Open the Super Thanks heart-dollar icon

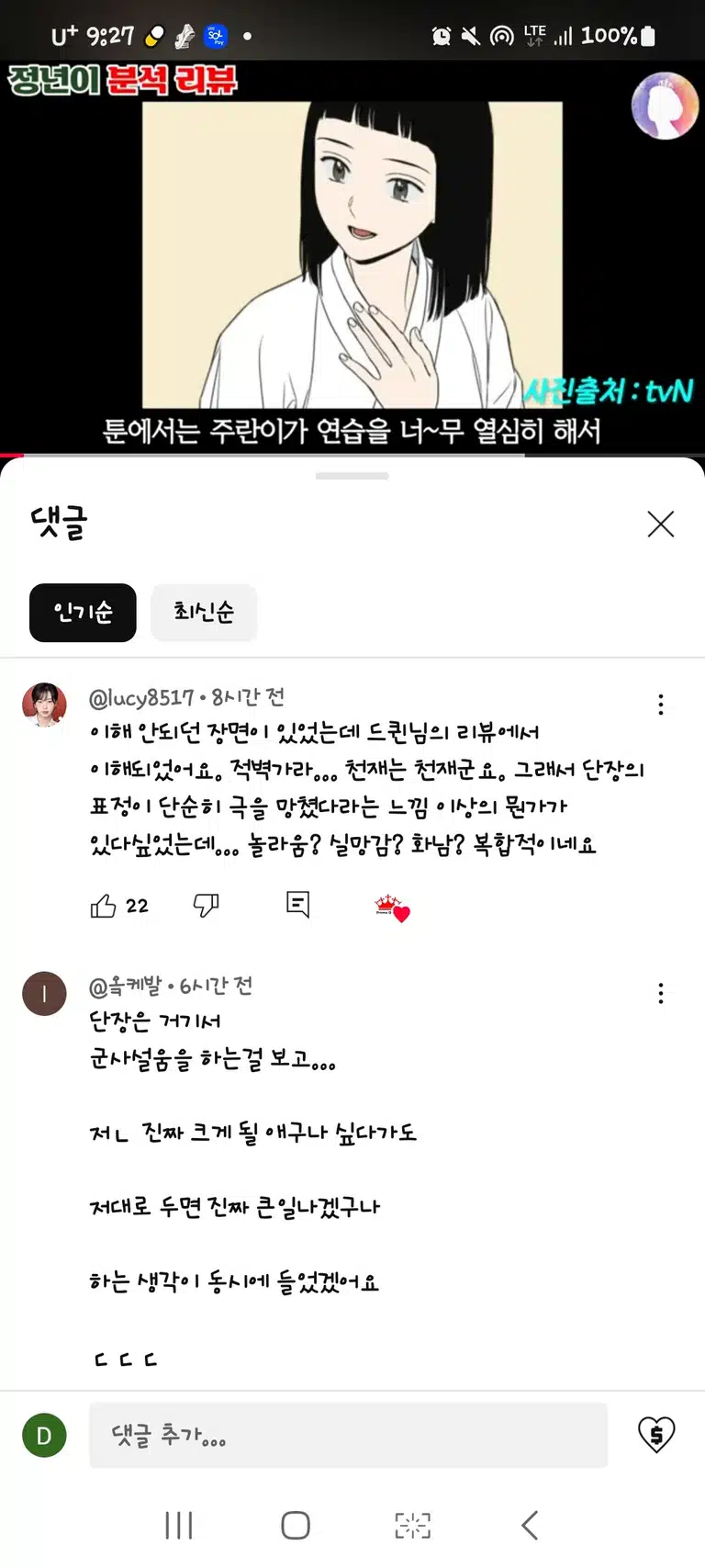point(656,1434)
